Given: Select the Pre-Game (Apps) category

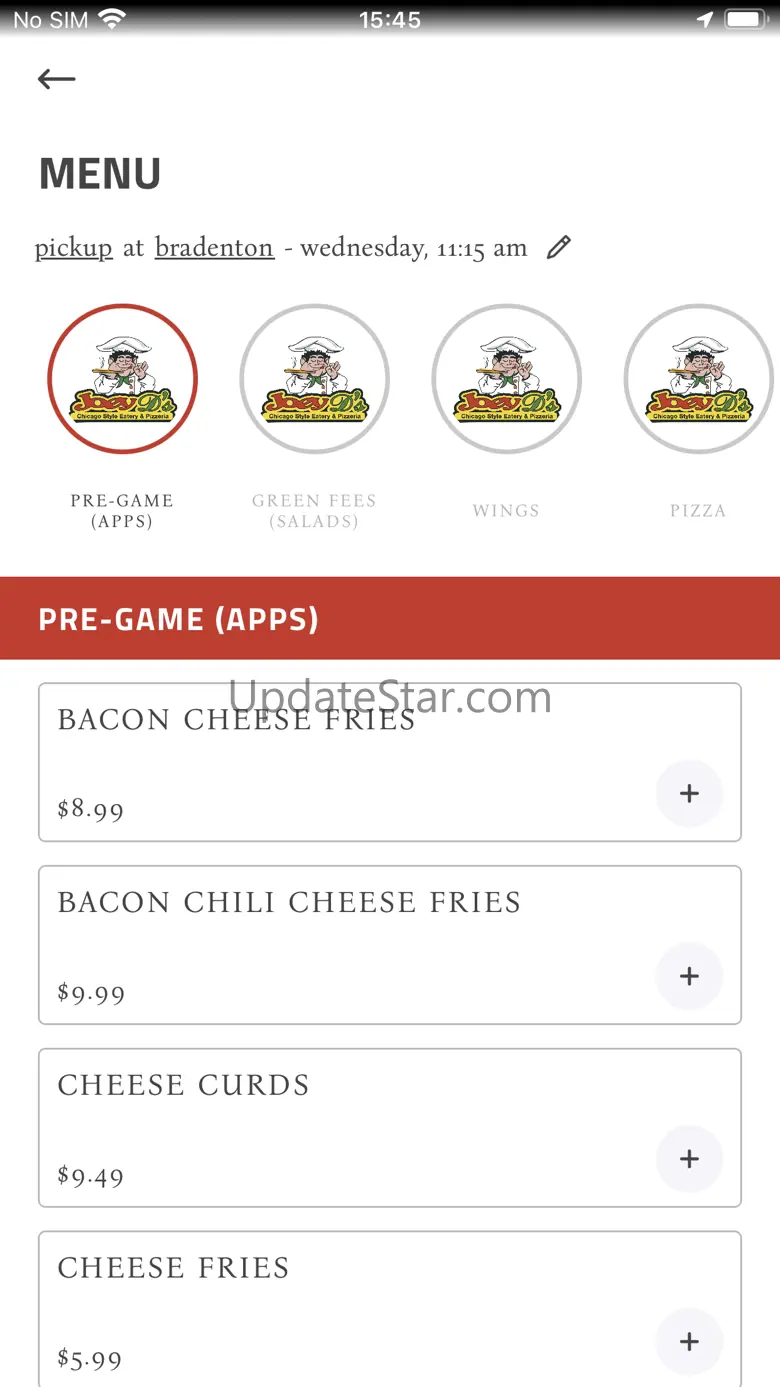Looking at the screenshot, I should [x=122, y=379].
